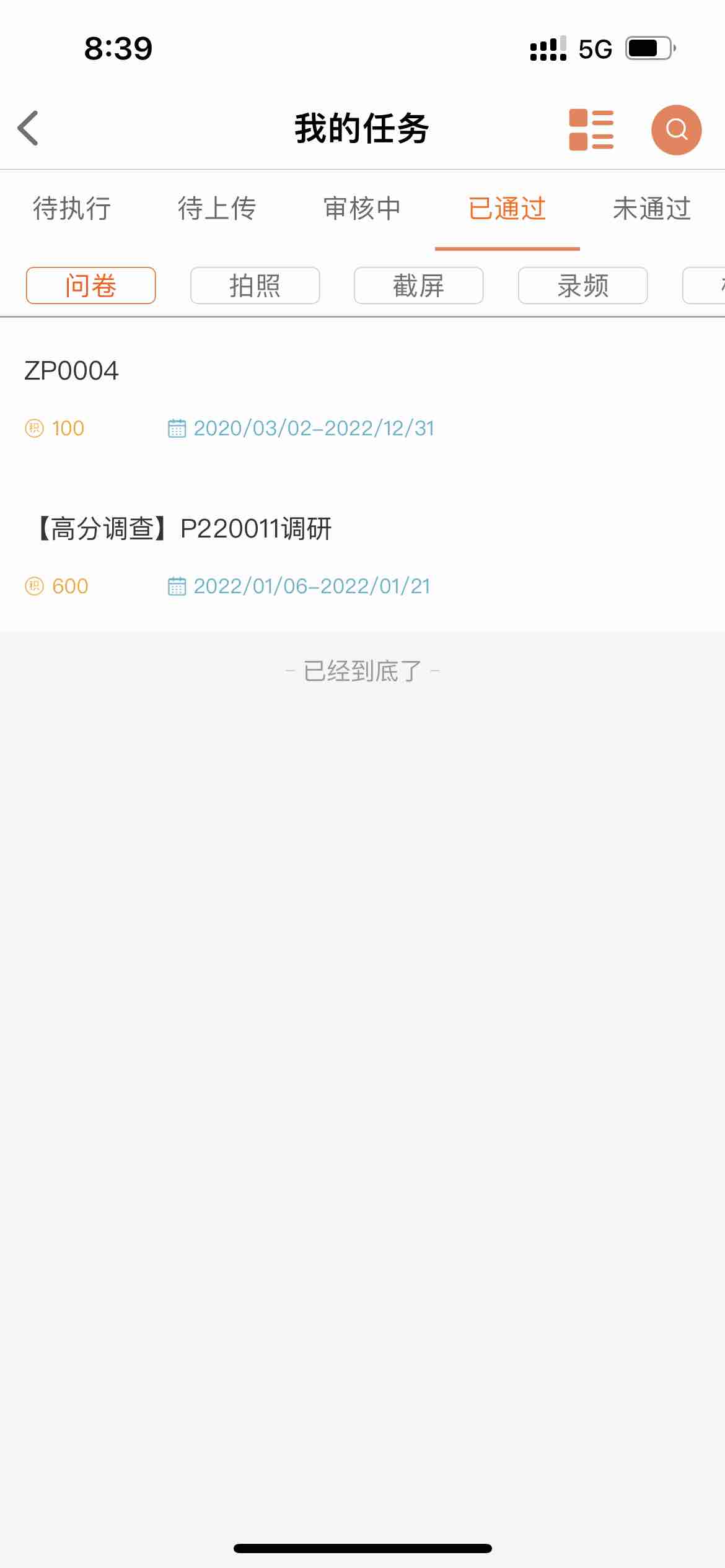This screenshot has height=1568, width=725.
Task: Toggle the list layout view icon
Action: pyautogui.click(x=591, y=130)
